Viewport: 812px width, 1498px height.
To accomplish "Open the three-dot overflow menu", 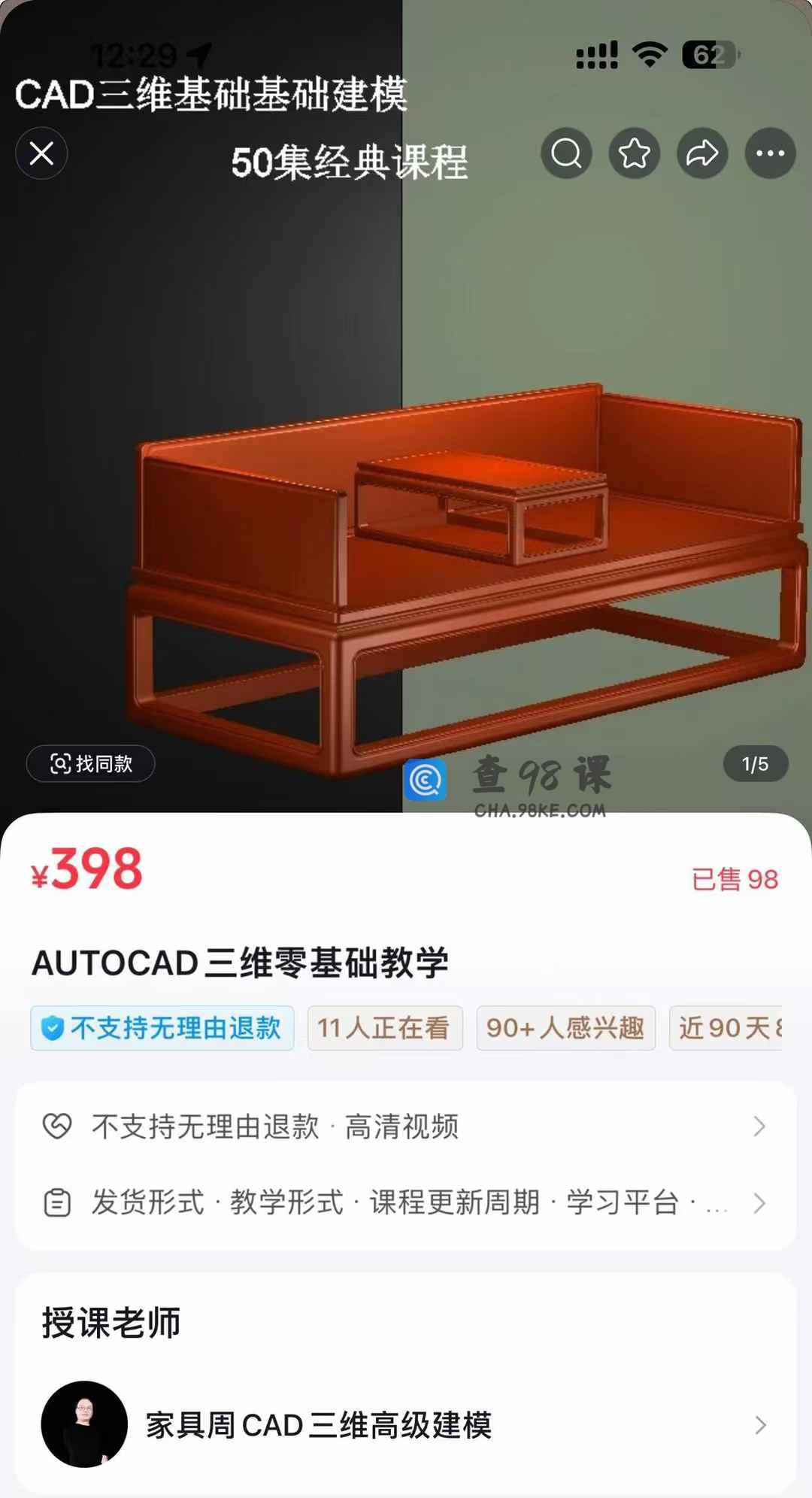I will click(770, 153).
